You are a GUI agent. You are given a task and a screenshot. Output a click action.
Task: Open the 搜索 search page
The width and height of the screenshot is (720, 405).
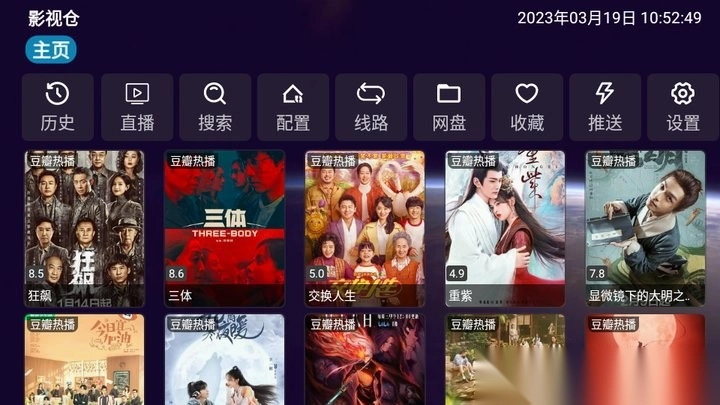point(215,107)
